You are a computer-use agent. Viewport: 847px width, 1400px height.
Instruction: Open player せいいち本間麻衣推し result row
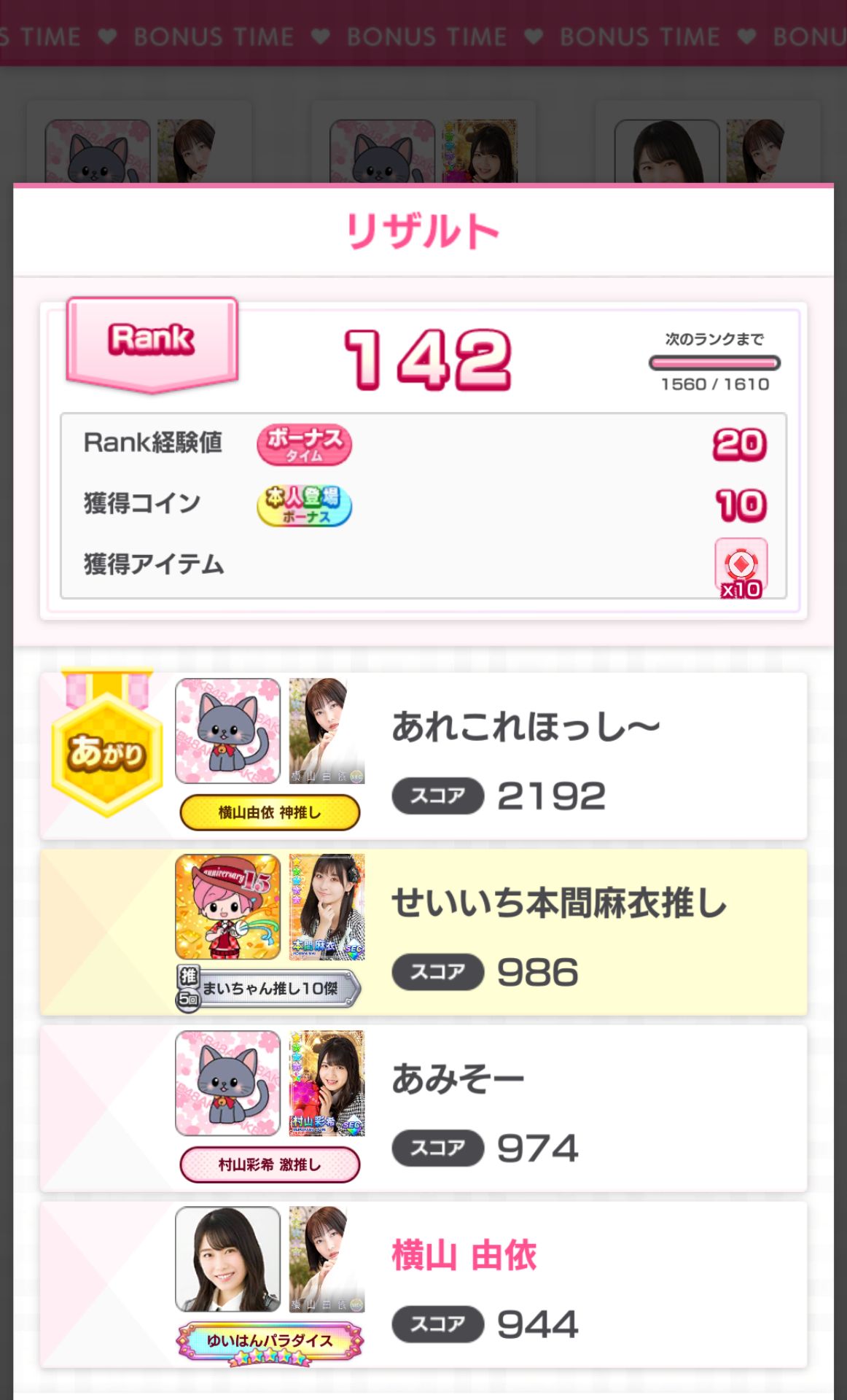pos(423,932)
